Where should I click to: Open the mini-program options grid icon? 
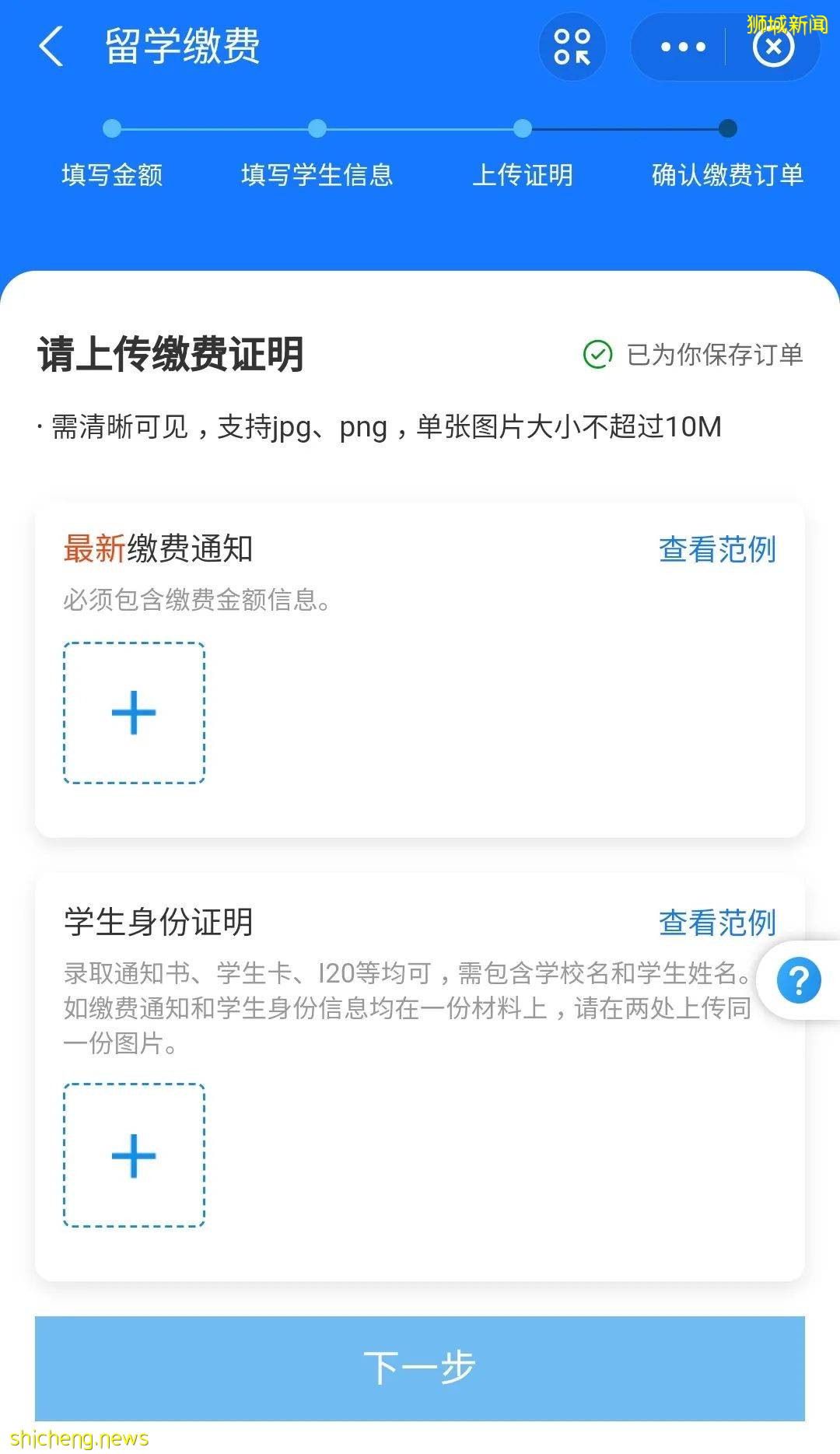click(x=572, y=47)
